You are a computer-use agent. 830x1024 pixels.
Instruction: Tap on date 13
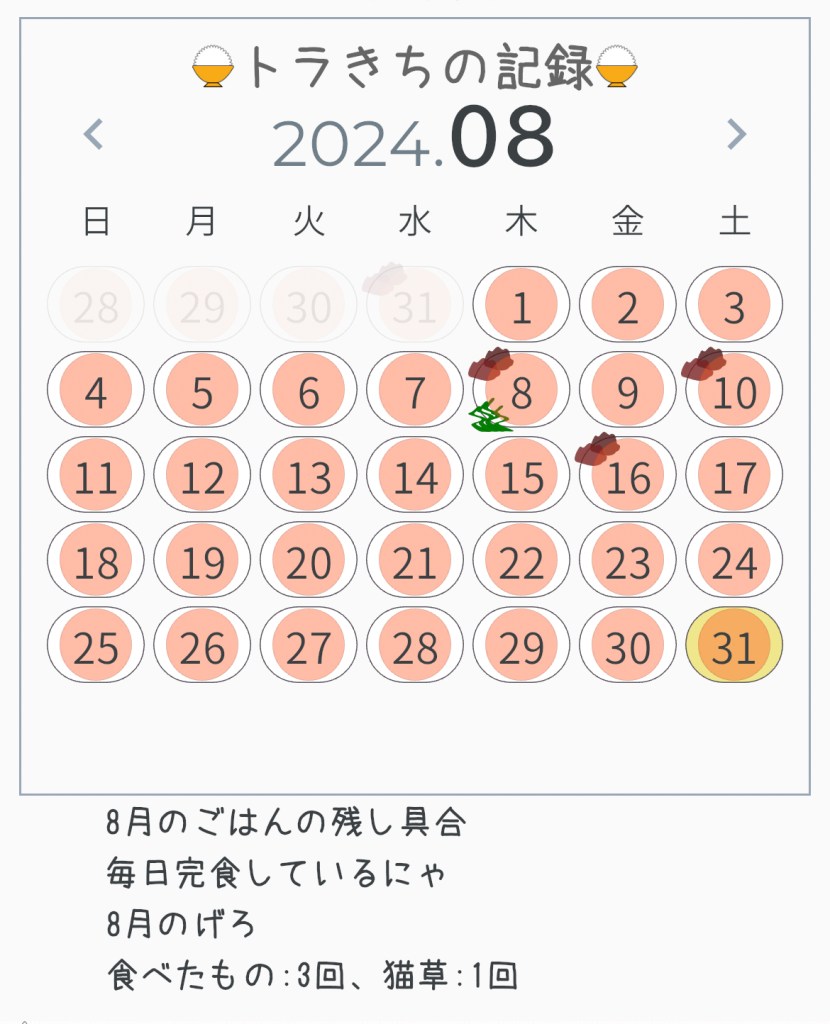pyautogui.click(x=308, y=476)
